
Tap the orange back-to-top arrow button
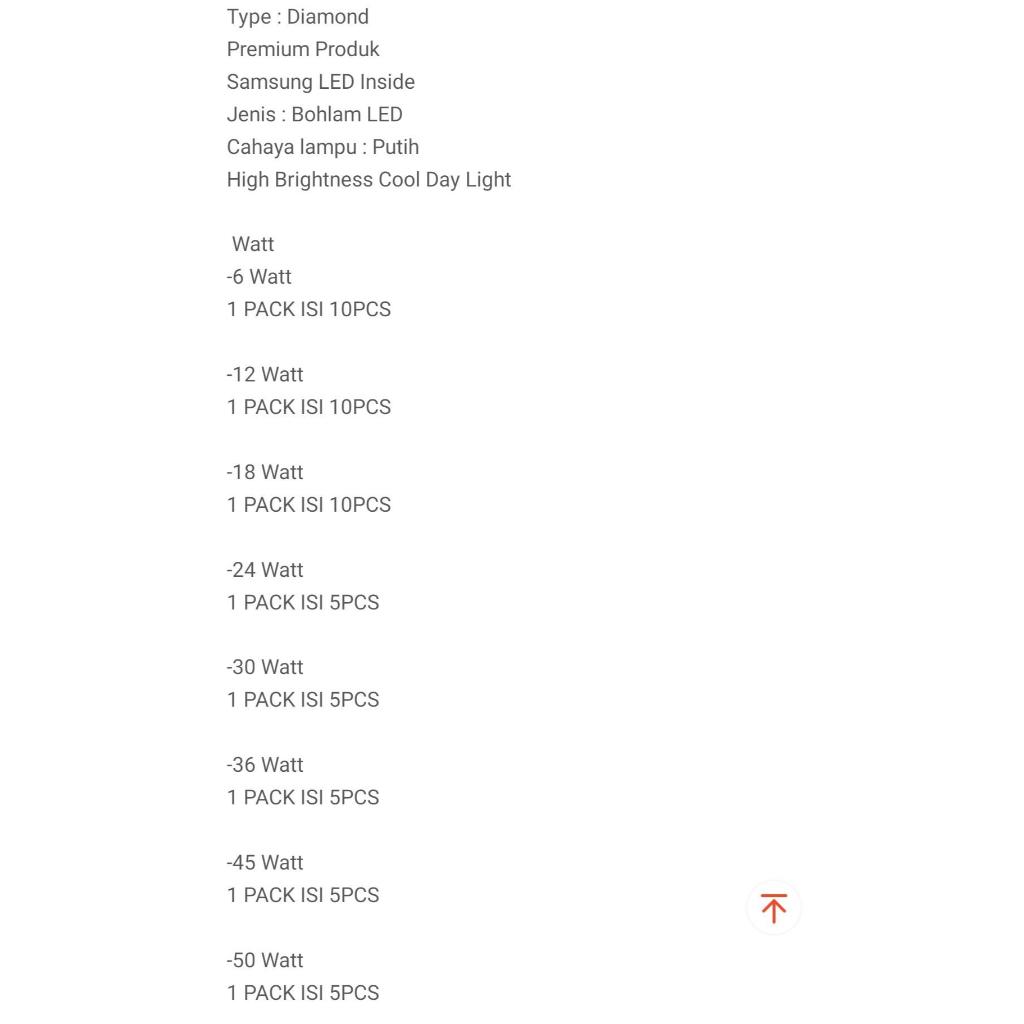[x=773, y=907]
